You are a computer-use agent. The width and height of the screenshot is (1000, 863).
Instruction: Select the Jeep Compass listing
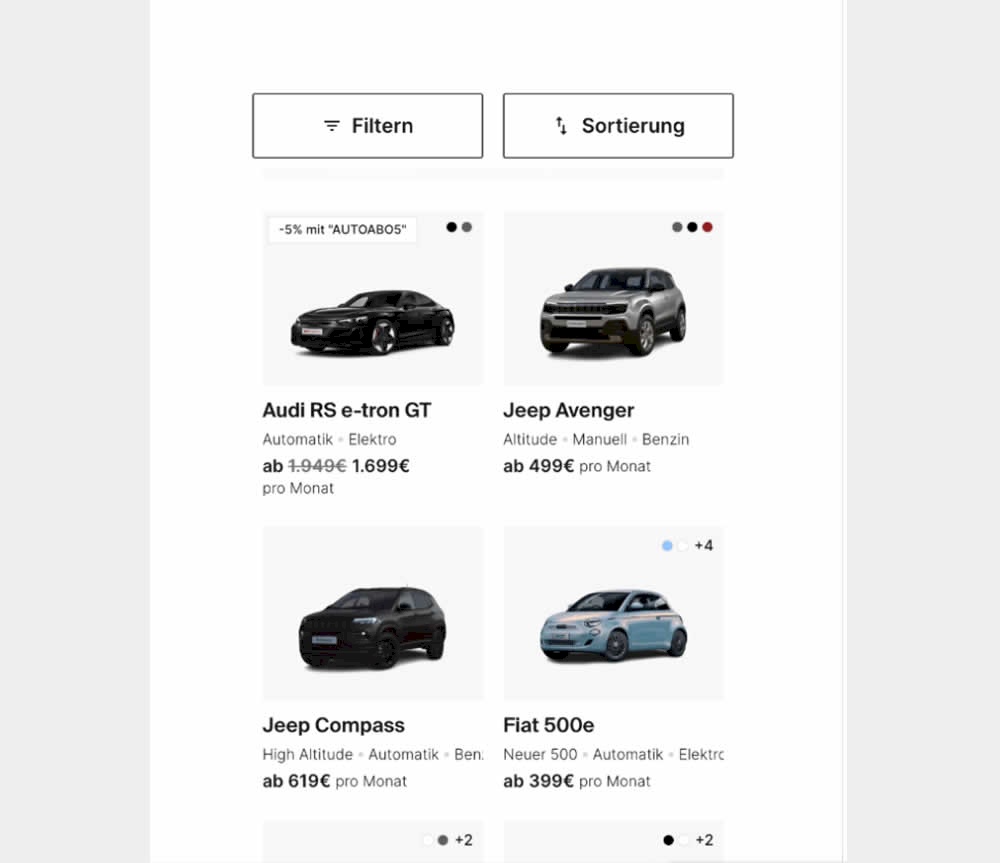[x=373, y=628]
